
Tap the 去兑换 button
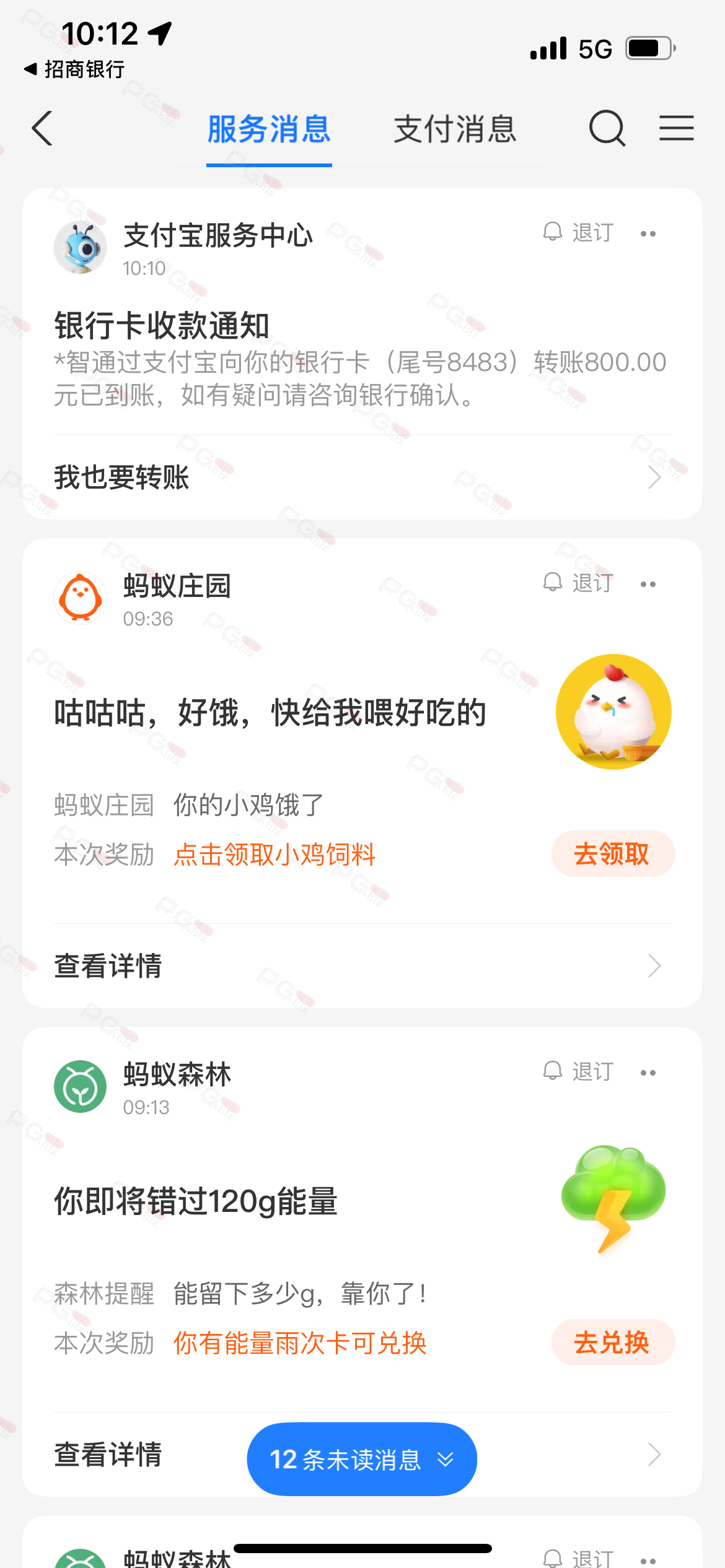coord(612,1343)
